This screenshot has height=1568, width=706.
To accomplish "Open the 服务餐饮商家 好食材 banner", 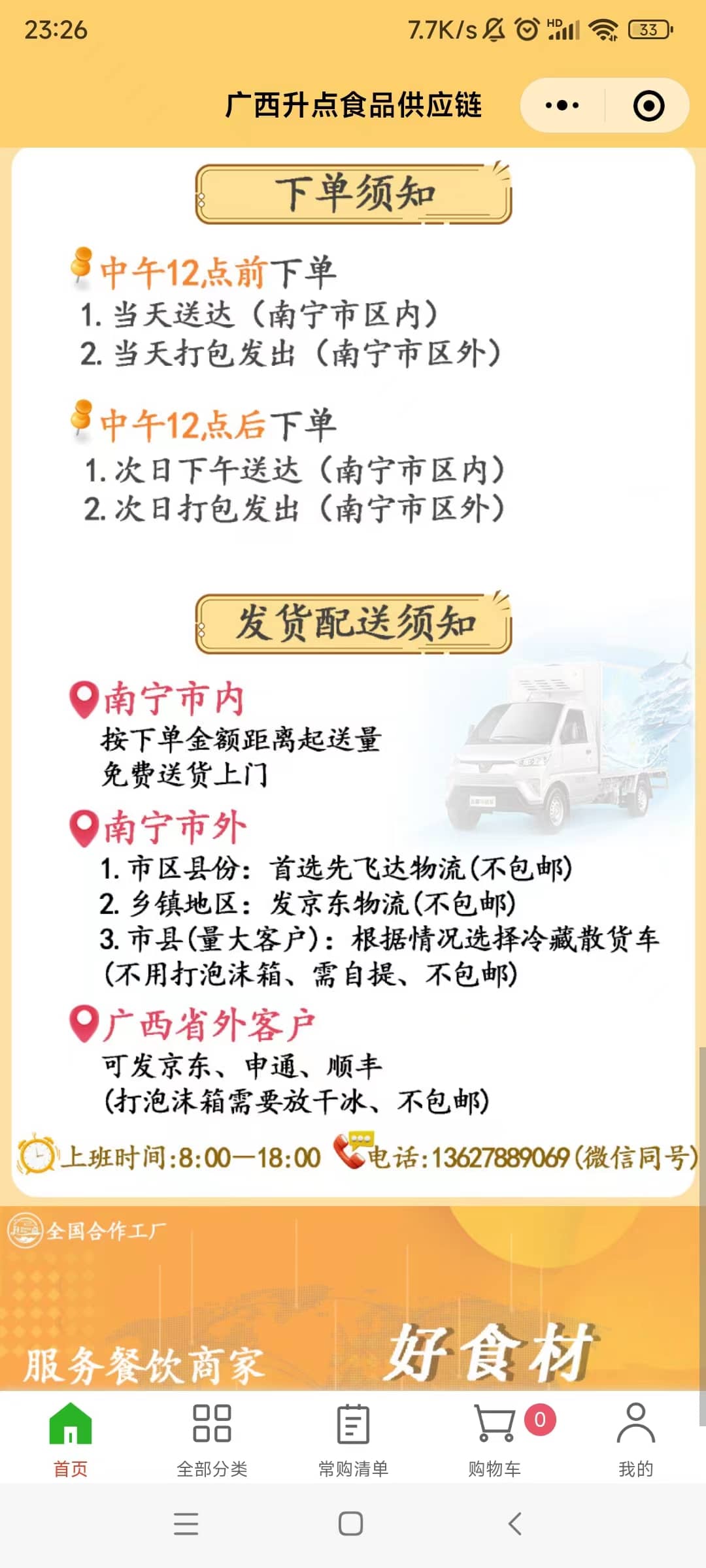I will (353, 1297).
